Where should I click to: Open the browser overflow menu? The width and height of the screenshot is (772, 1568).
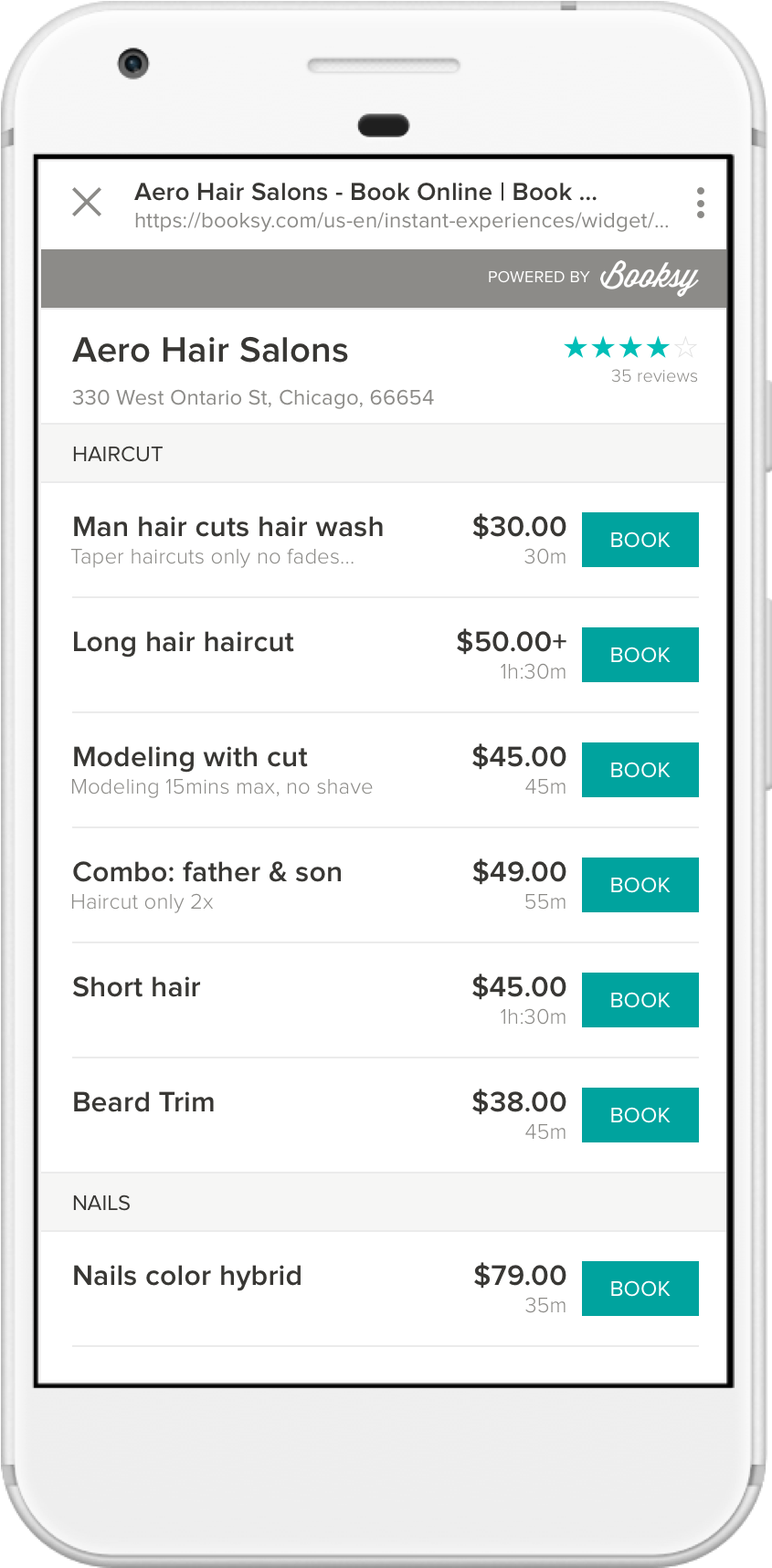tap(700, 203)
